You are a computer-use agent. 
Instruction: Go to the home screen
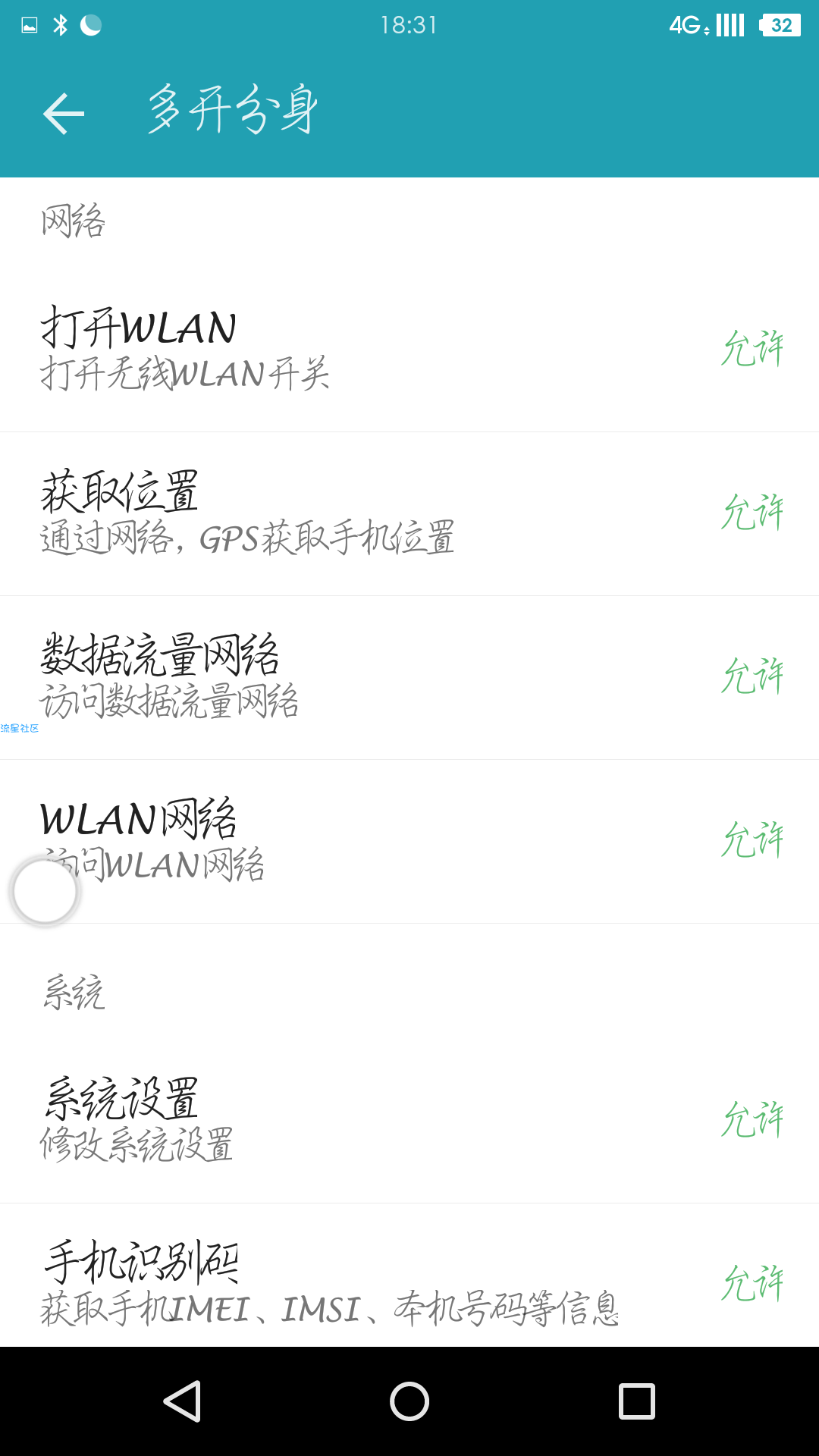point(409,1401)
